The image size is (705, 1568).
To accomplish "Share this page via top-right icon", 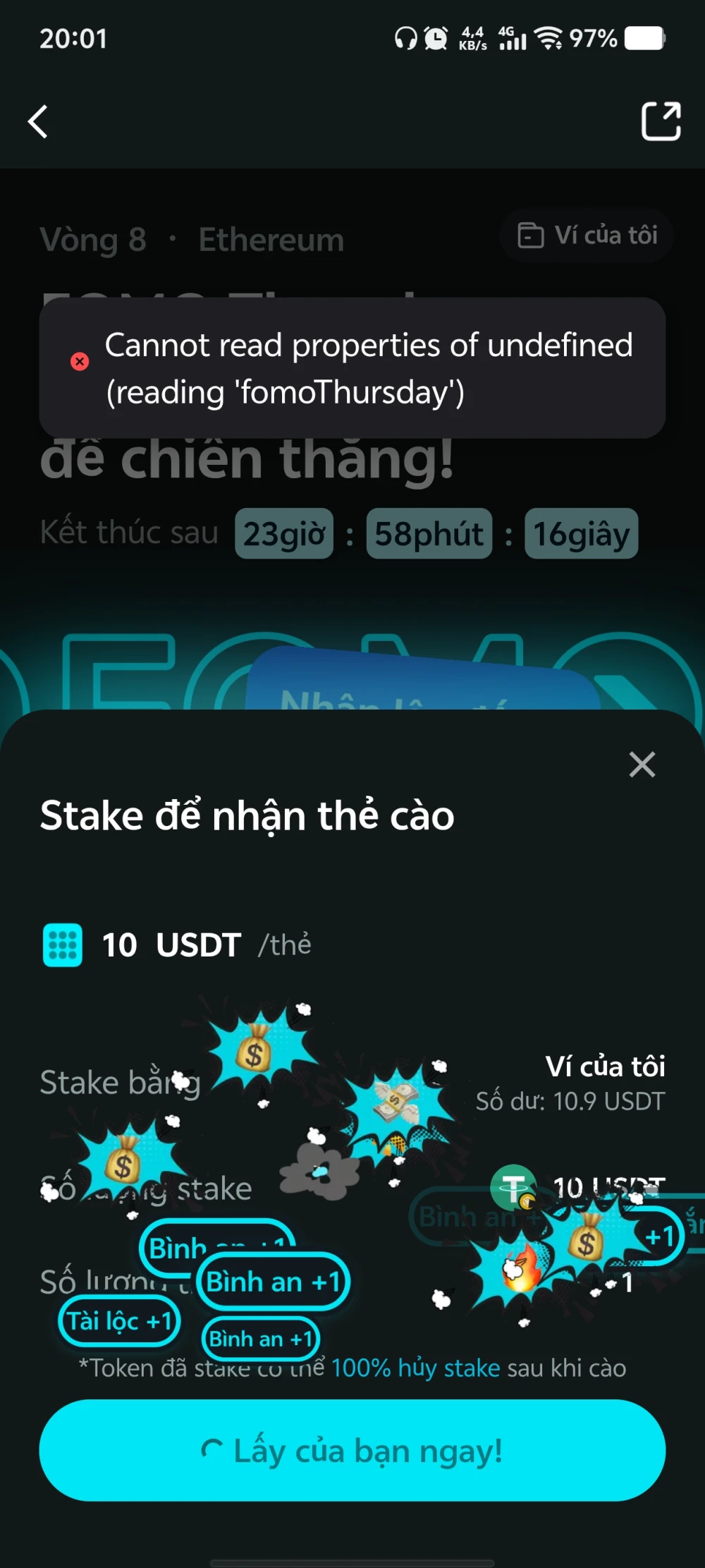I will (661, 121).
